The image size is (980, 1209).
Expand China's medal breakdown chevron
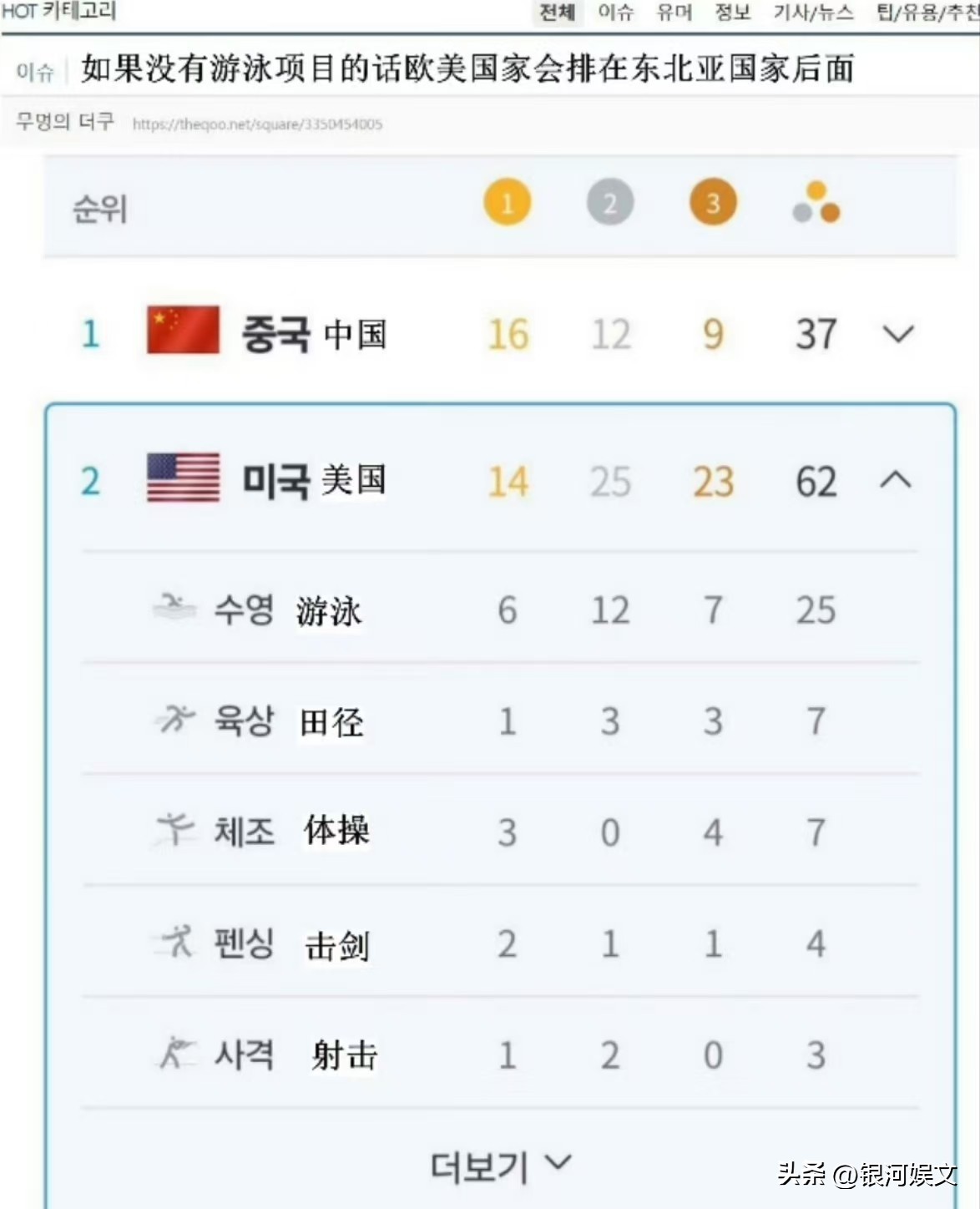point(897,334)
